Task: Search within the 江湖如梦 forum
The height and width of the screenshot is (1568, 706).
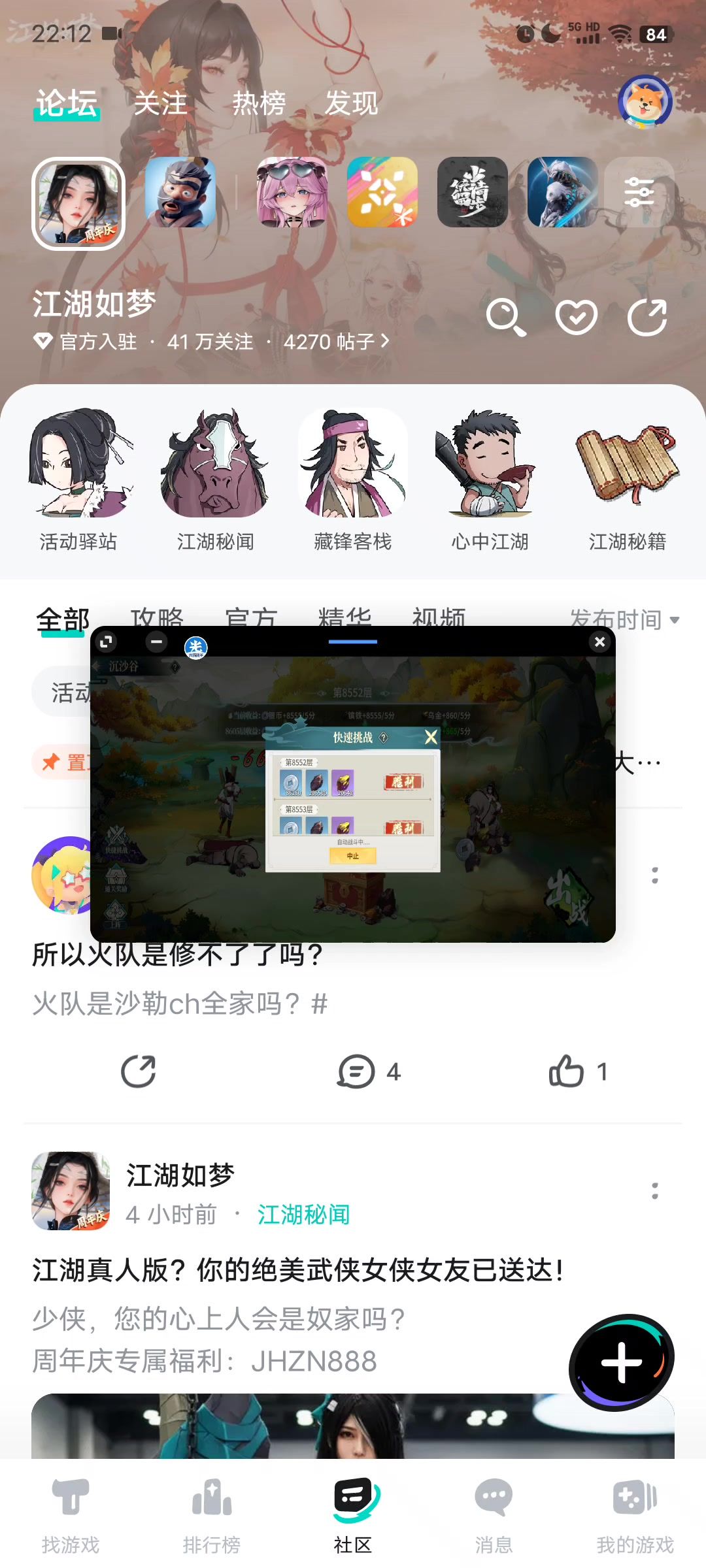Action: click(505, 318)
